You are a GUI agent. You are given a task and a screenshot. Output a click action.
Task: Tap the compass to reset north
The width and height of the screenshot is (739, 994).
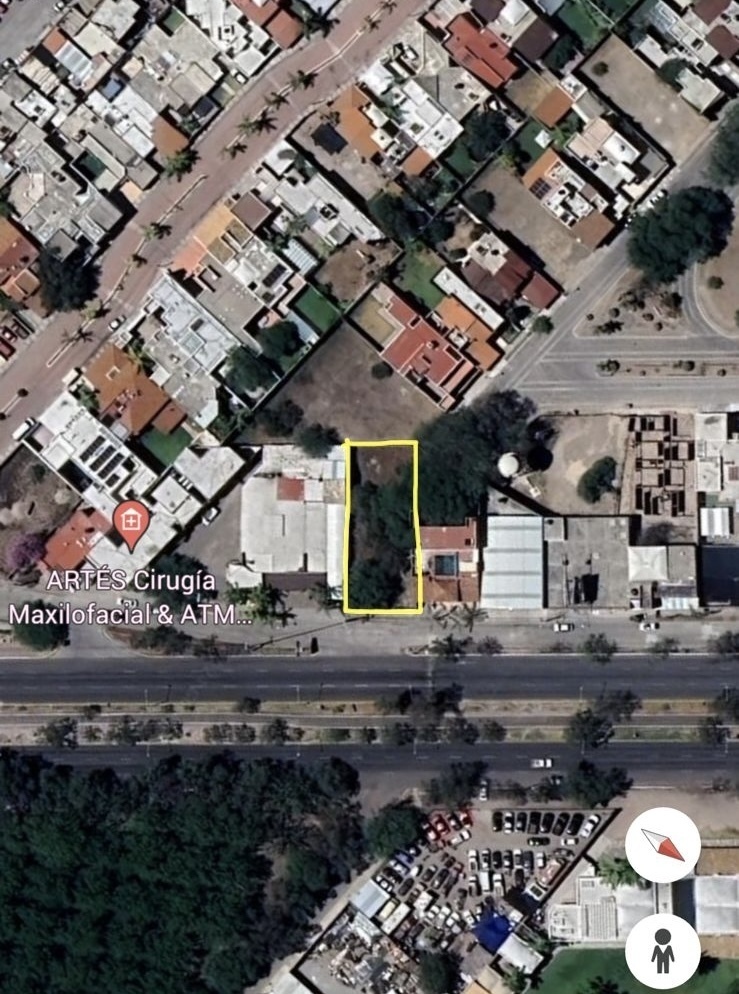(663, 845)
